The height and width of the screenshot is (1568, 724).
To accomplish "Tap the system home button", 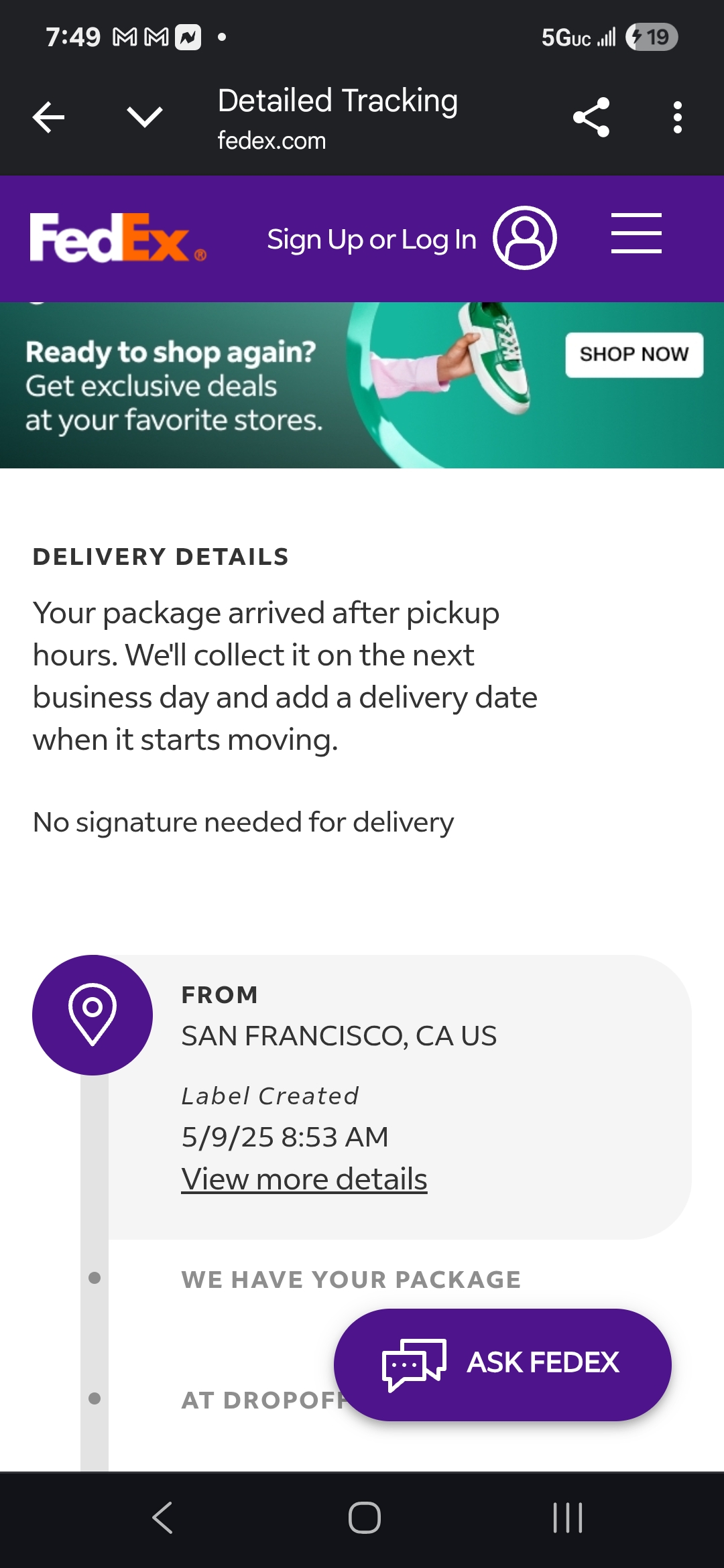I will tap(364, 1518).
